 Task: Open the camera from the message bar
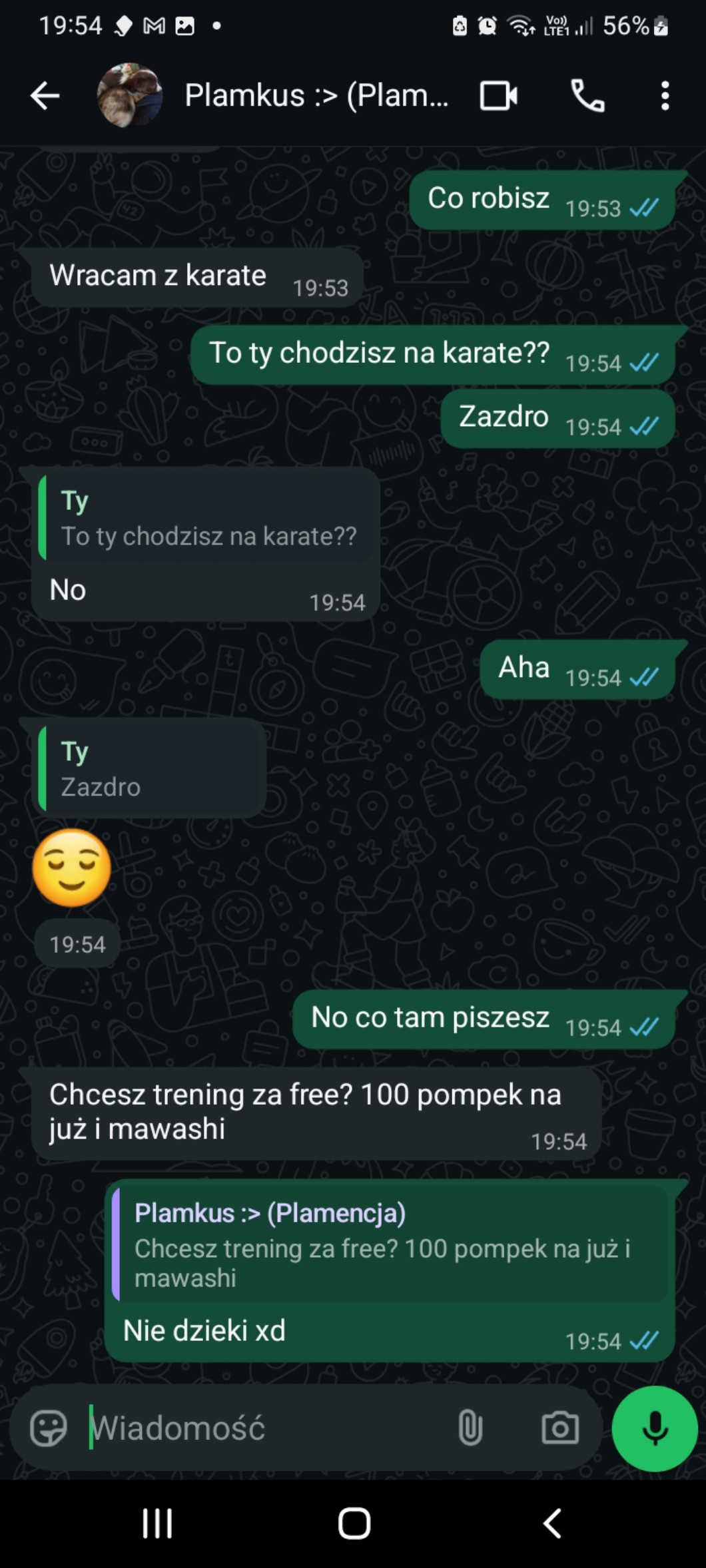559,1428
